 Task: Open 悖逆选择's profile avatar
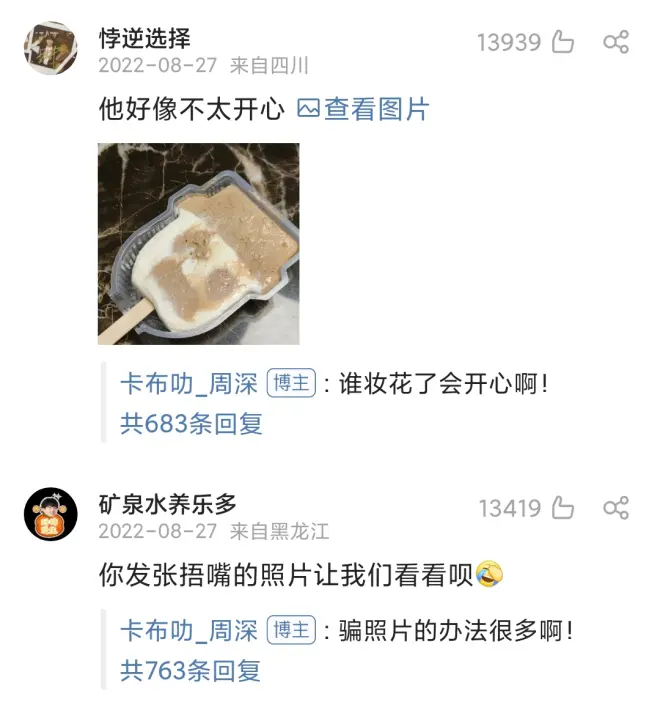pyautogui.click(x=50, y=48)
